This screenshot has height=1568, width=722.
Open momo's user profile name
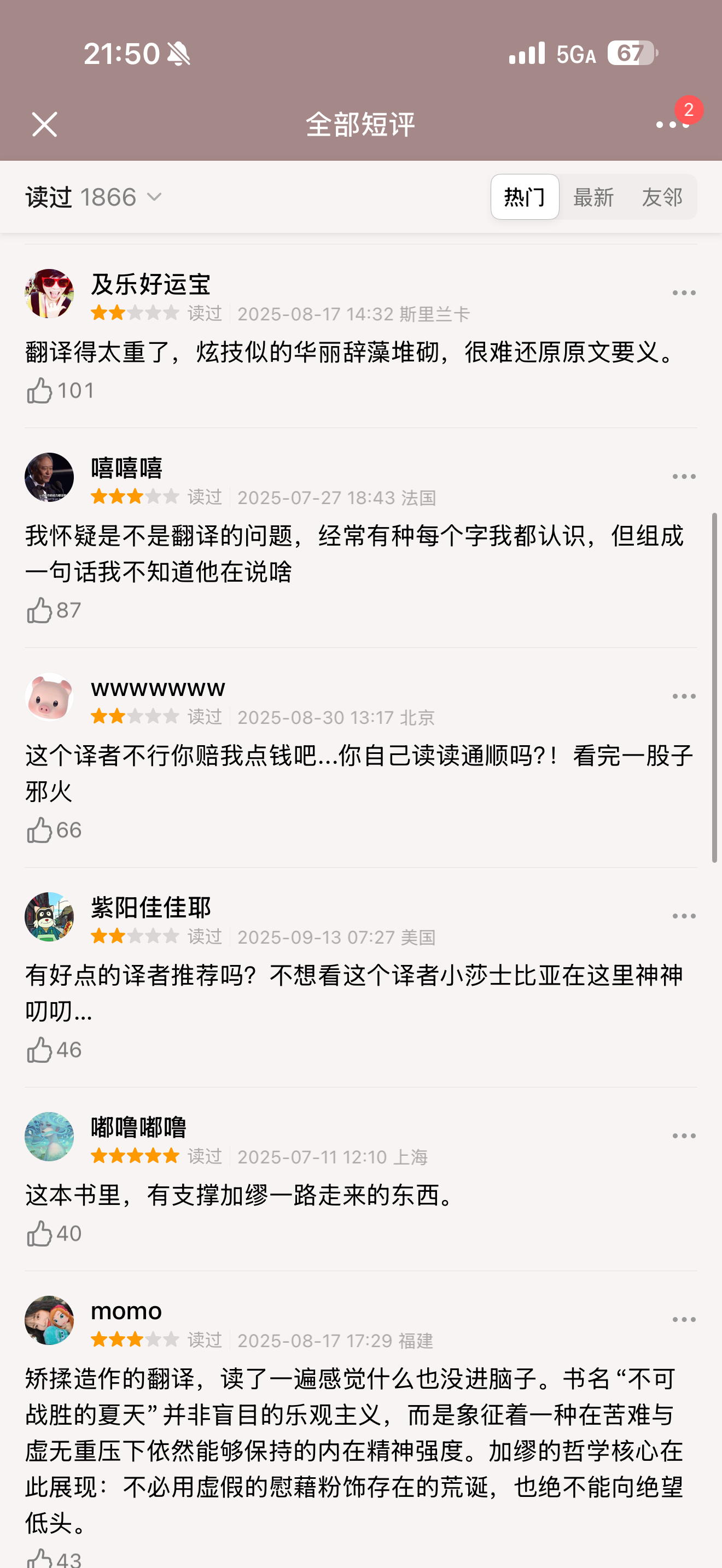click(126, 1310)
